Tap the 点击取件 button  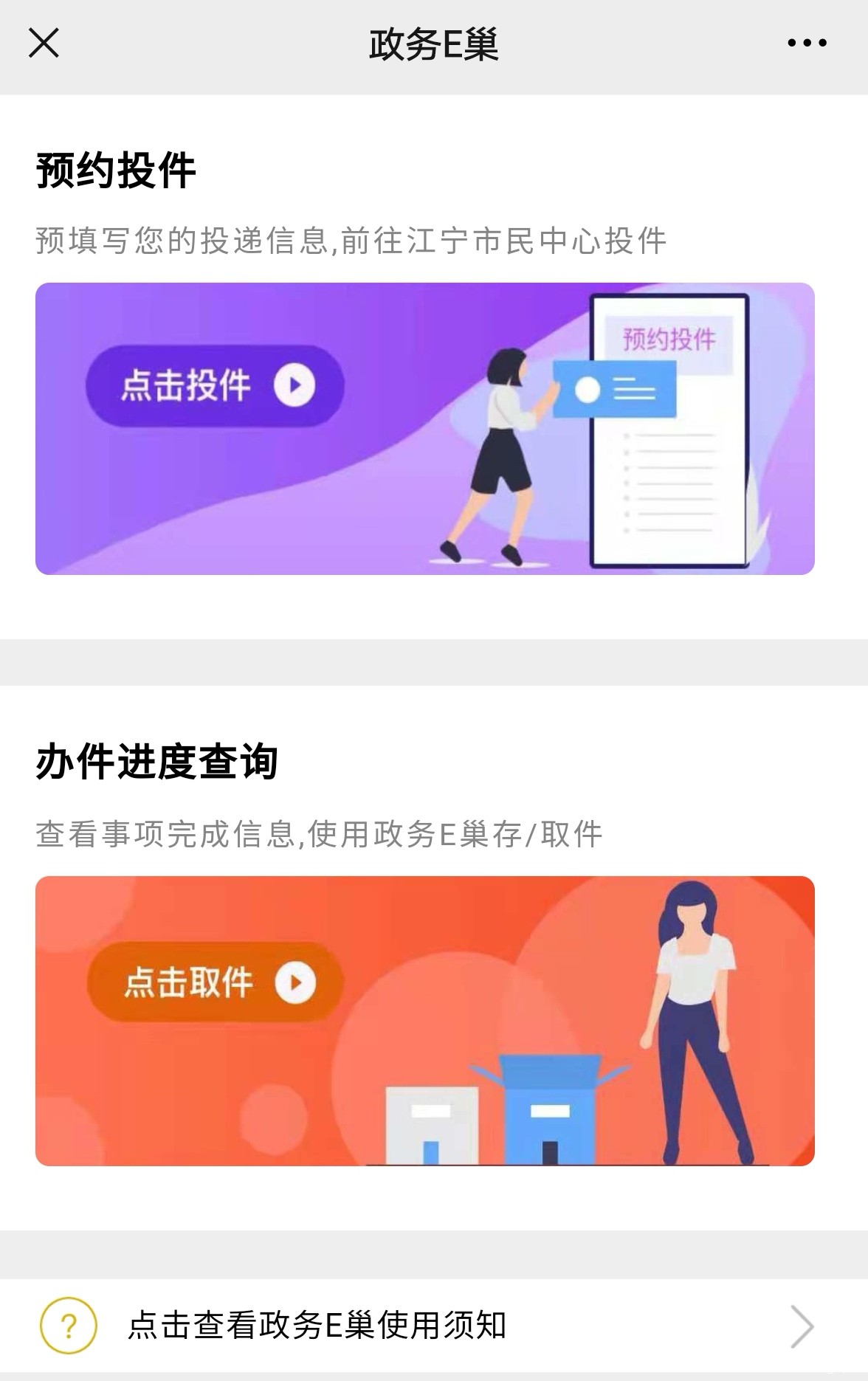pos(215,982)
